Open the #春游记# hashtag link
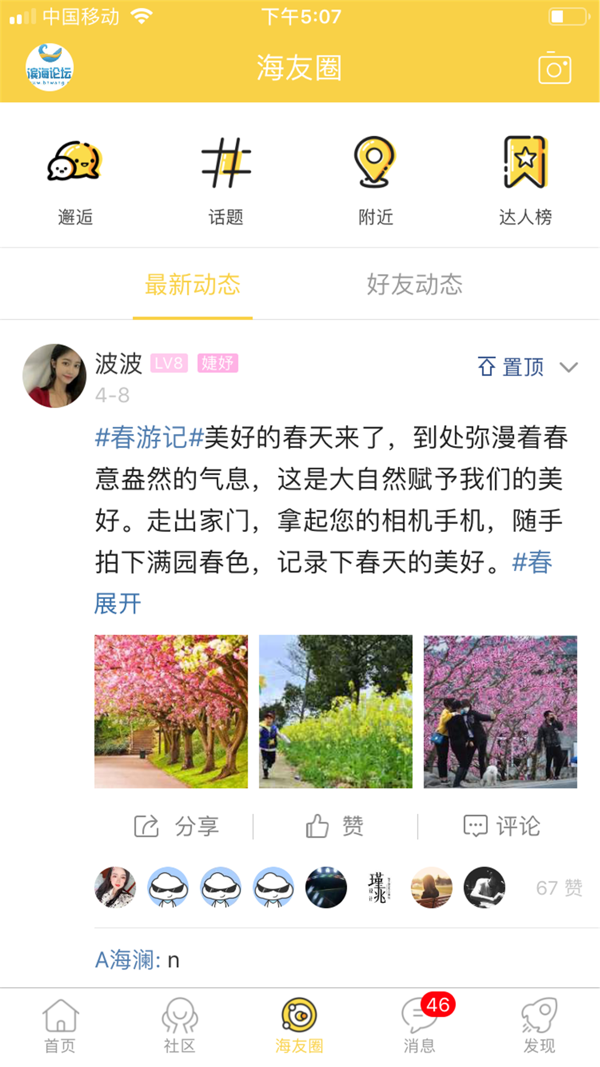600x1067 pixels. click(149, 437)
